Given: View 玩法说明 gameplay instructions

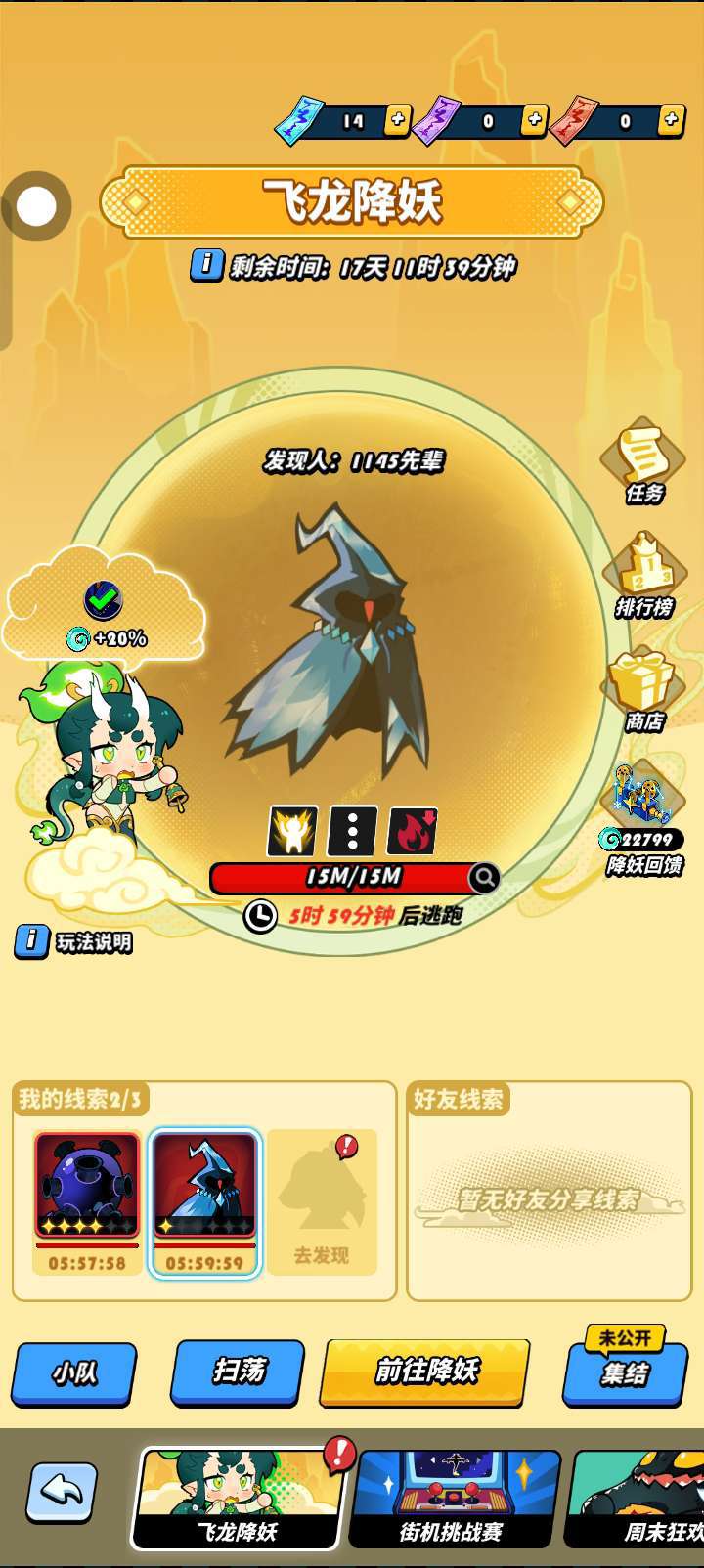Looking at the screenshot, I should click(x=74, y=942).
